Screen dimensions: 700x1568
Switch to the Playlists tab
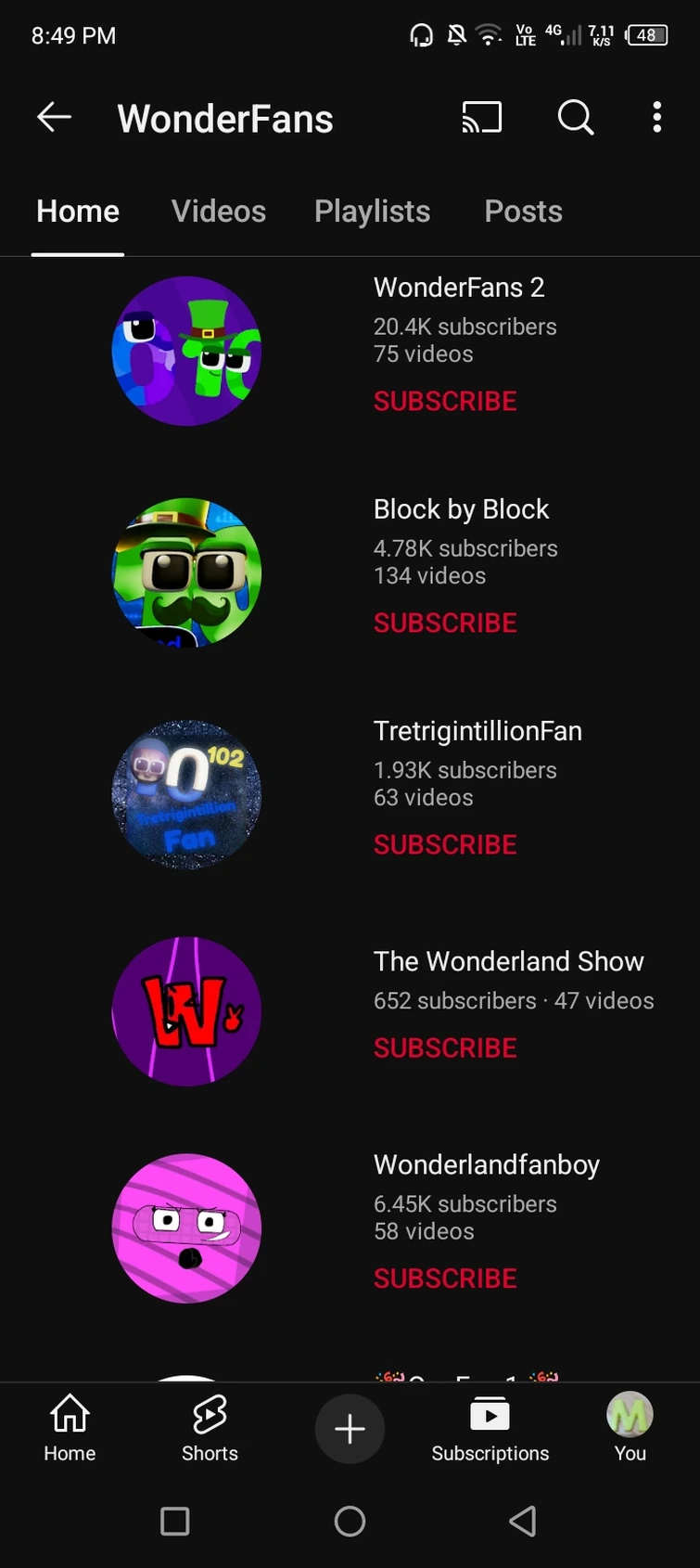[372, 212]
